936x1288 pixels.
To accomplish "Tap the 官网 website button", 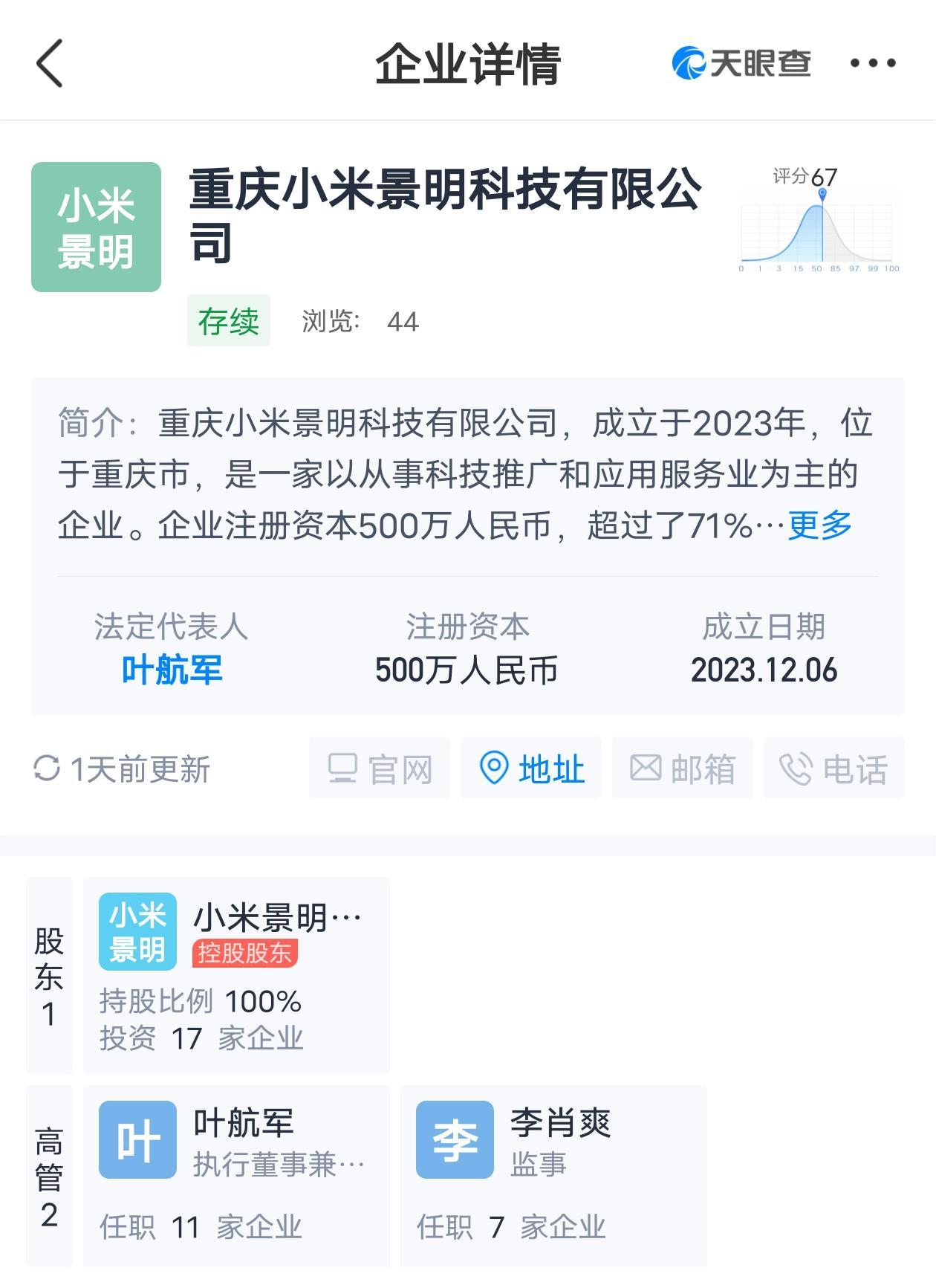I will point(380,768).
